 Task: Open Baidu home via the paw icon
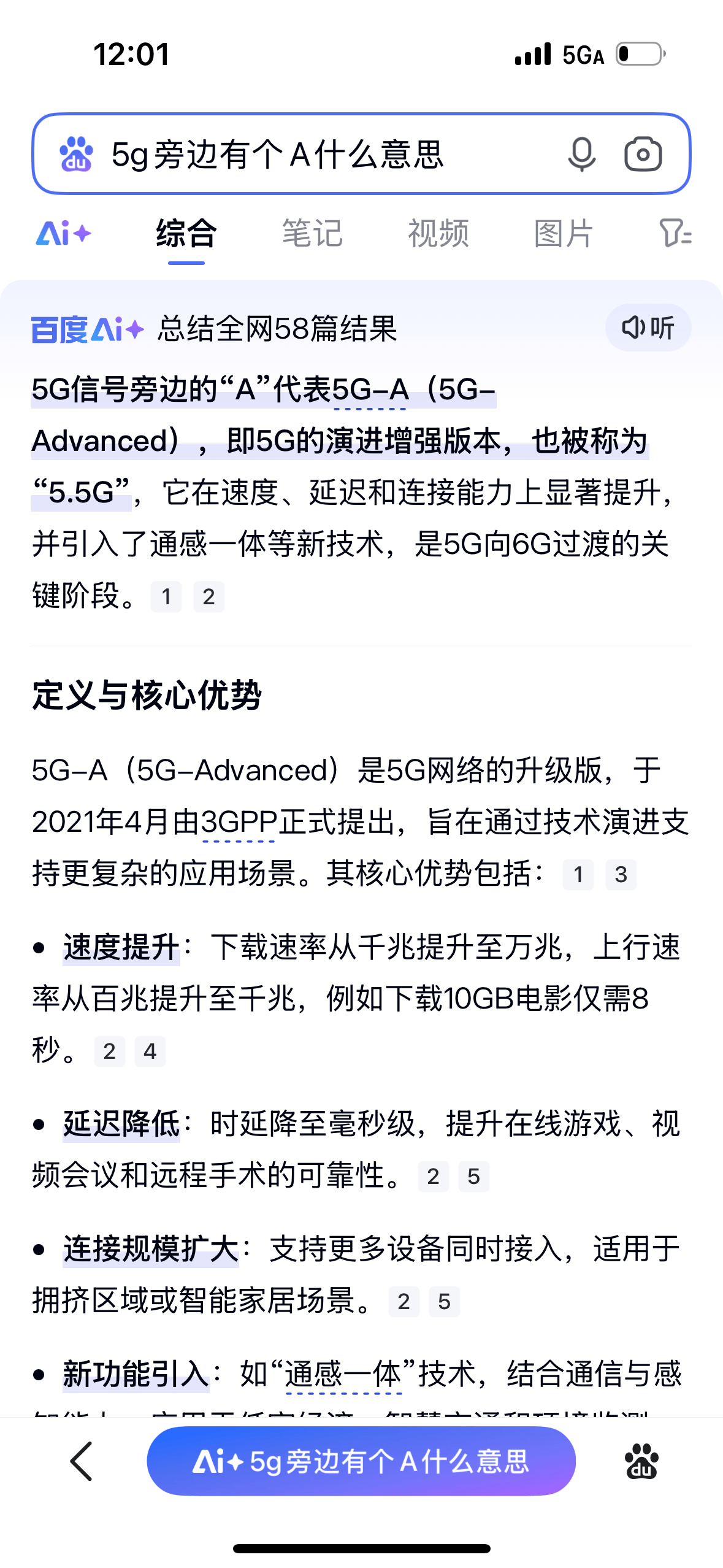coord(641,1461)
